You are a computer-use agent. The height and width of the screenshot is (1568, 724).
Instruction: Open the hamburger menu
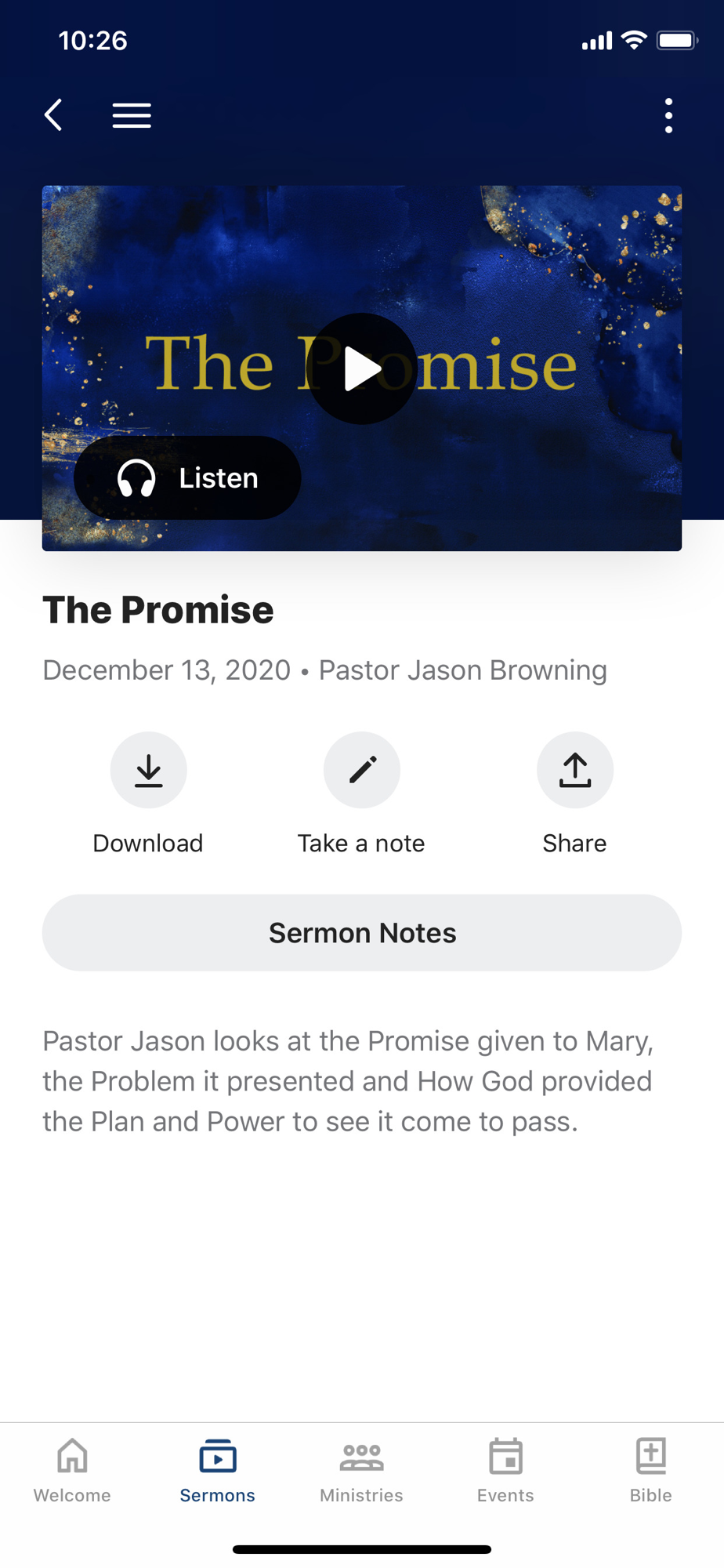tap(132, 115)
